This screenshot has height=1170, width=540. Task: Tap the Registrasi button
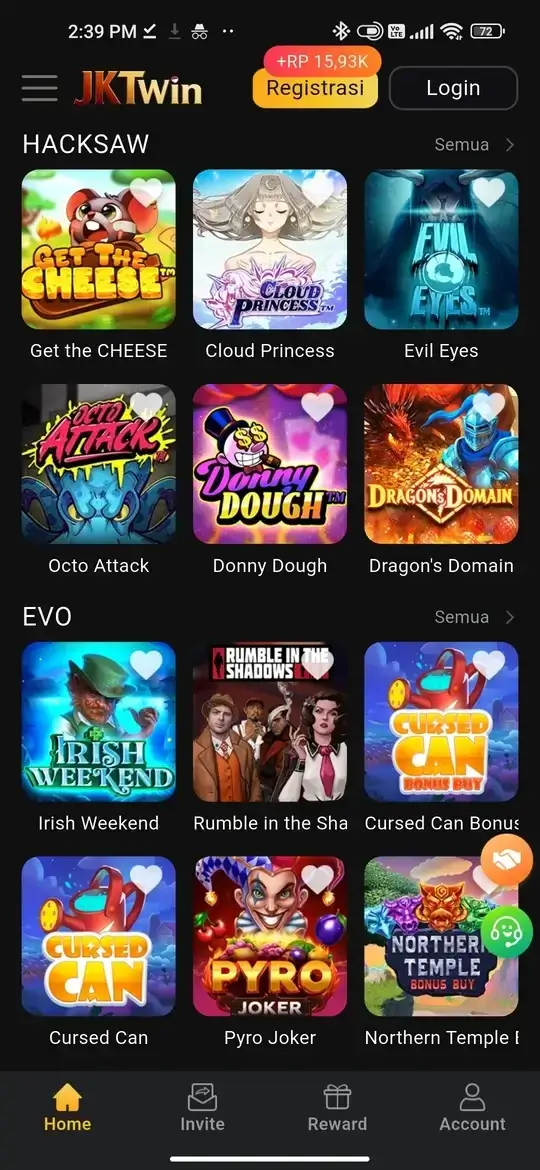pyautogui.click(x=315, y=88)
